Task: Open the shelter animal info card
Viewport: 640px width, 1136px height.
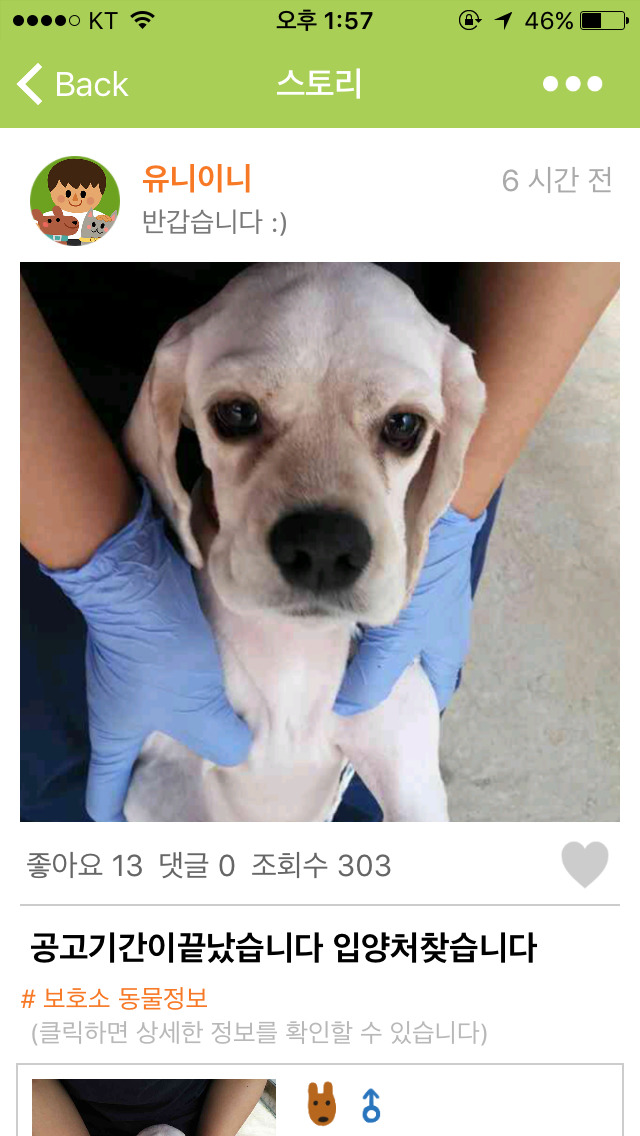Action: click(320, 1100)
